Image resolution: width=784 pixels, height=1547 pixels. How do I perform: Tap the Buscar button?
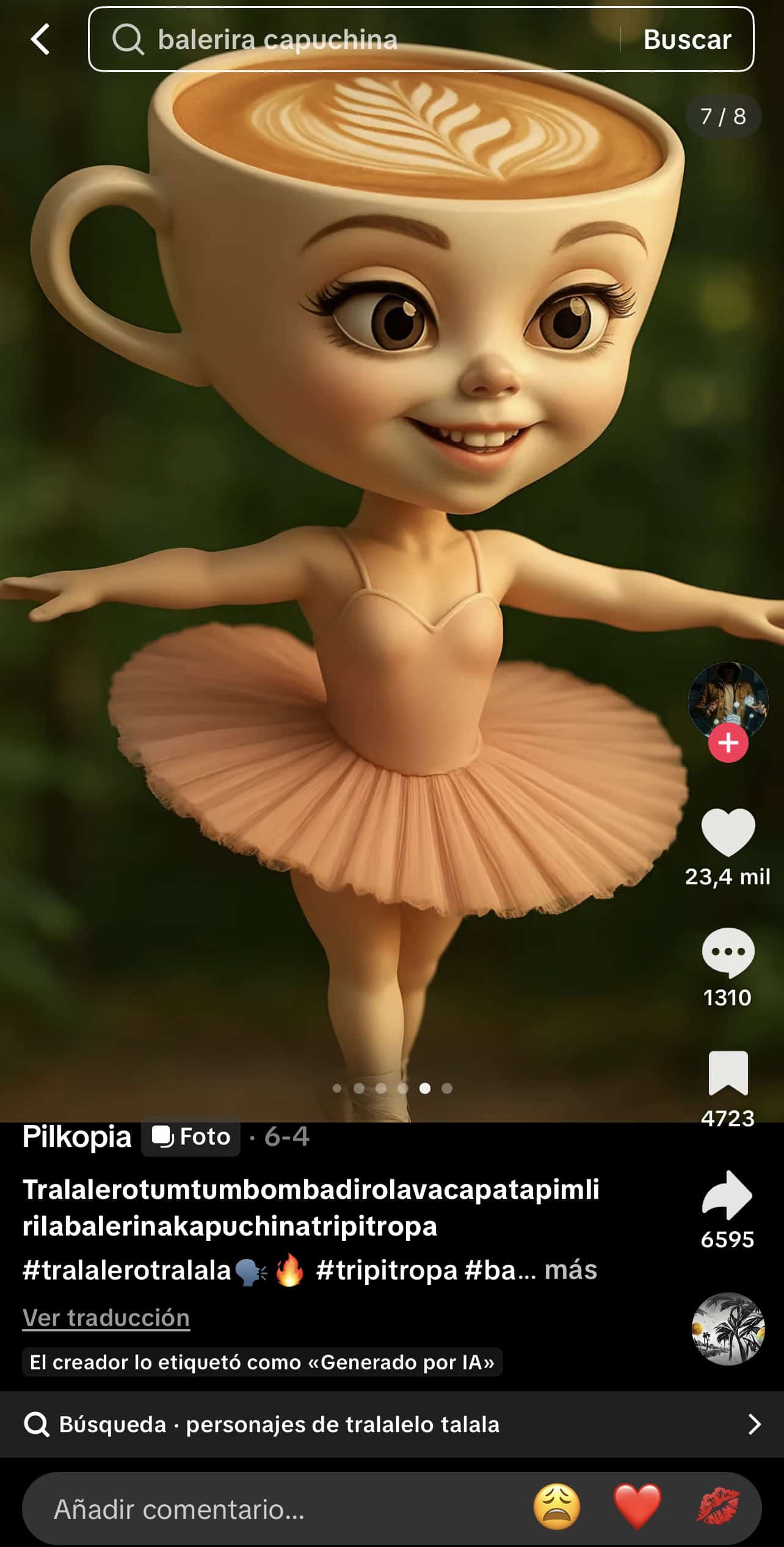[687, 40]
